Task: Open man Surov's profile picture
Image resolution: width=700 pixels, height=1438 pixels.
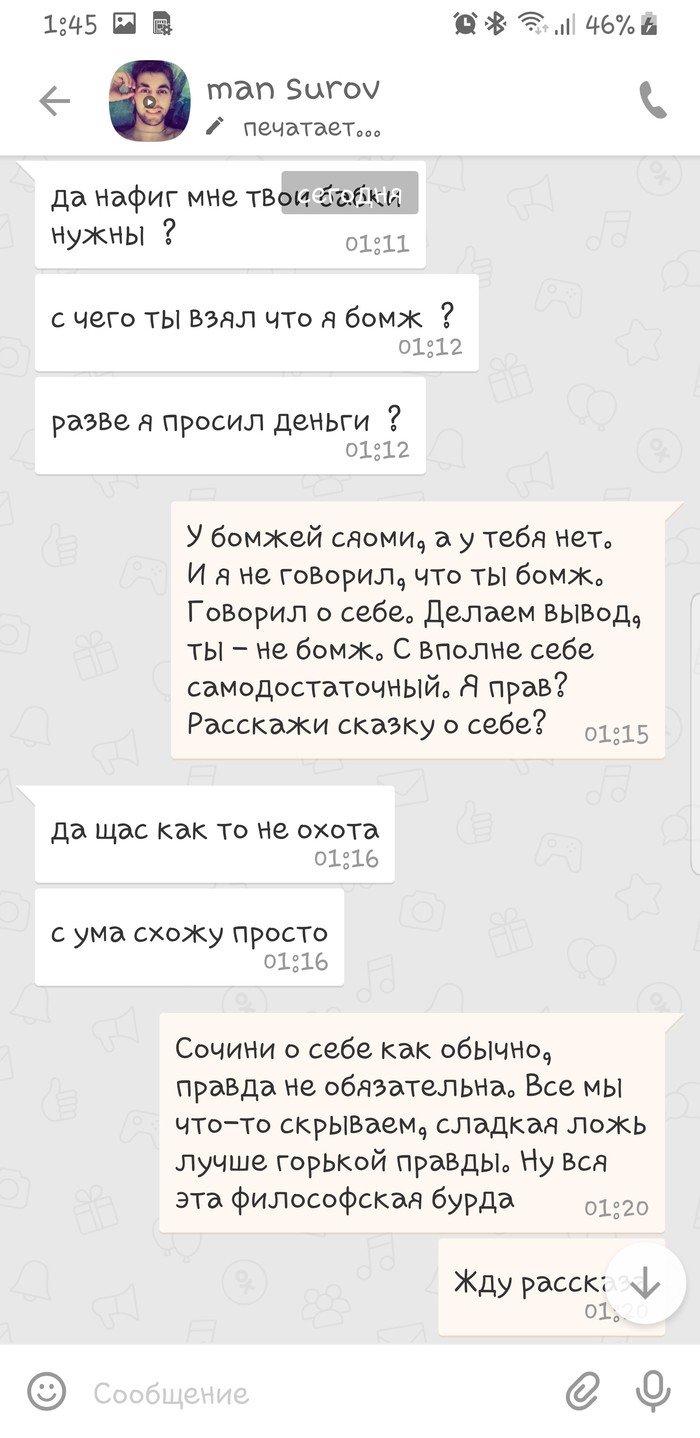Action: (149, 101)
